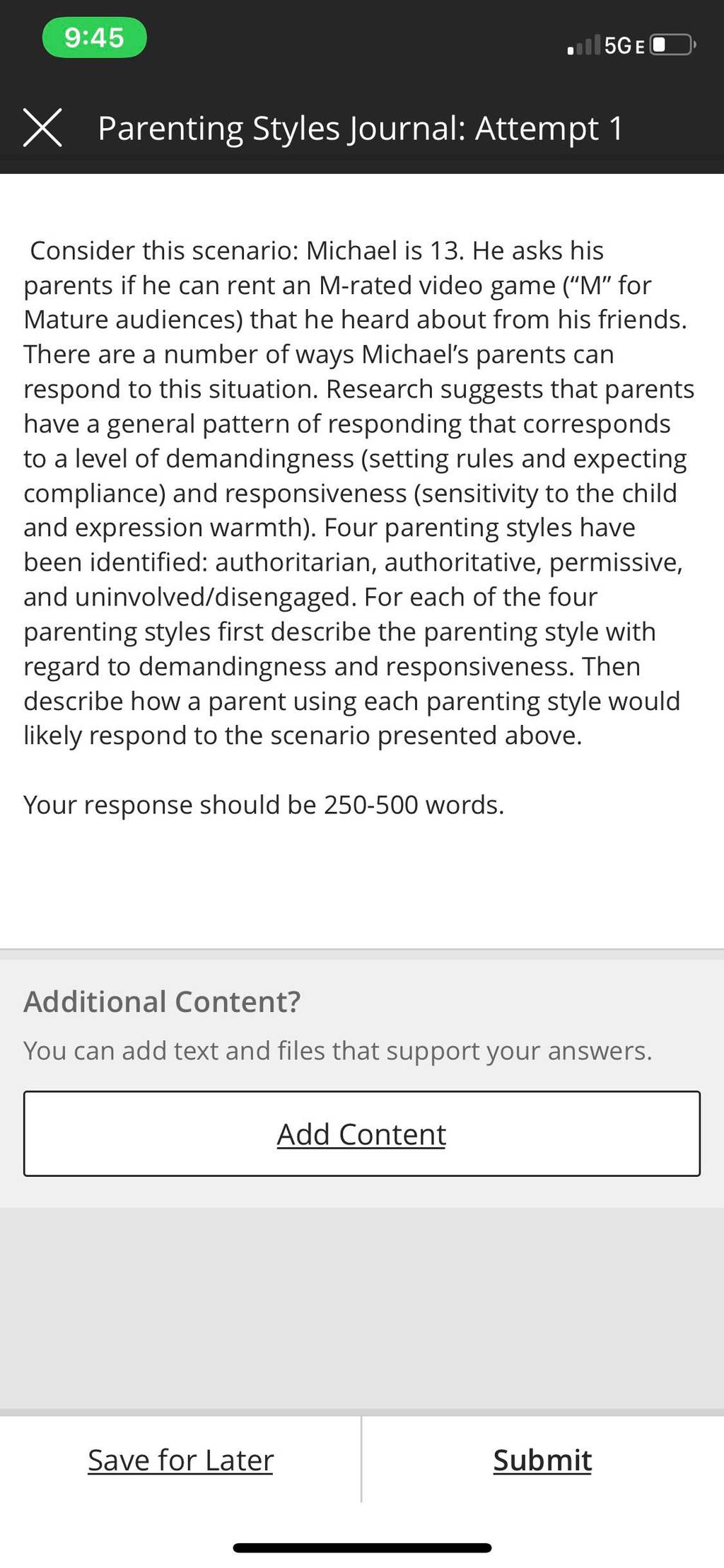
Task: Submit the journal attempt
Action: [542, 1460]
